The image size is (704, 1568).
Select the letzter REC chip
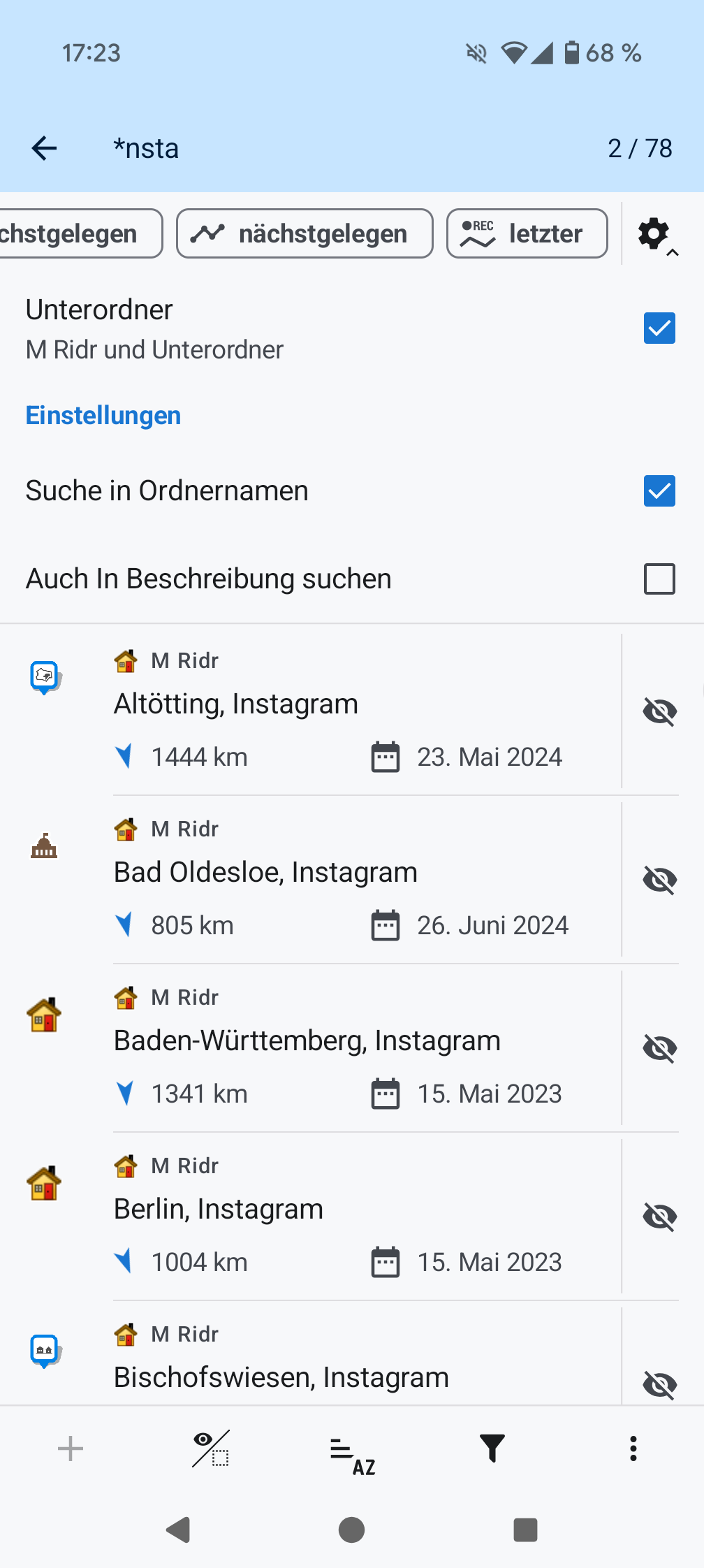tap(527, 233)
